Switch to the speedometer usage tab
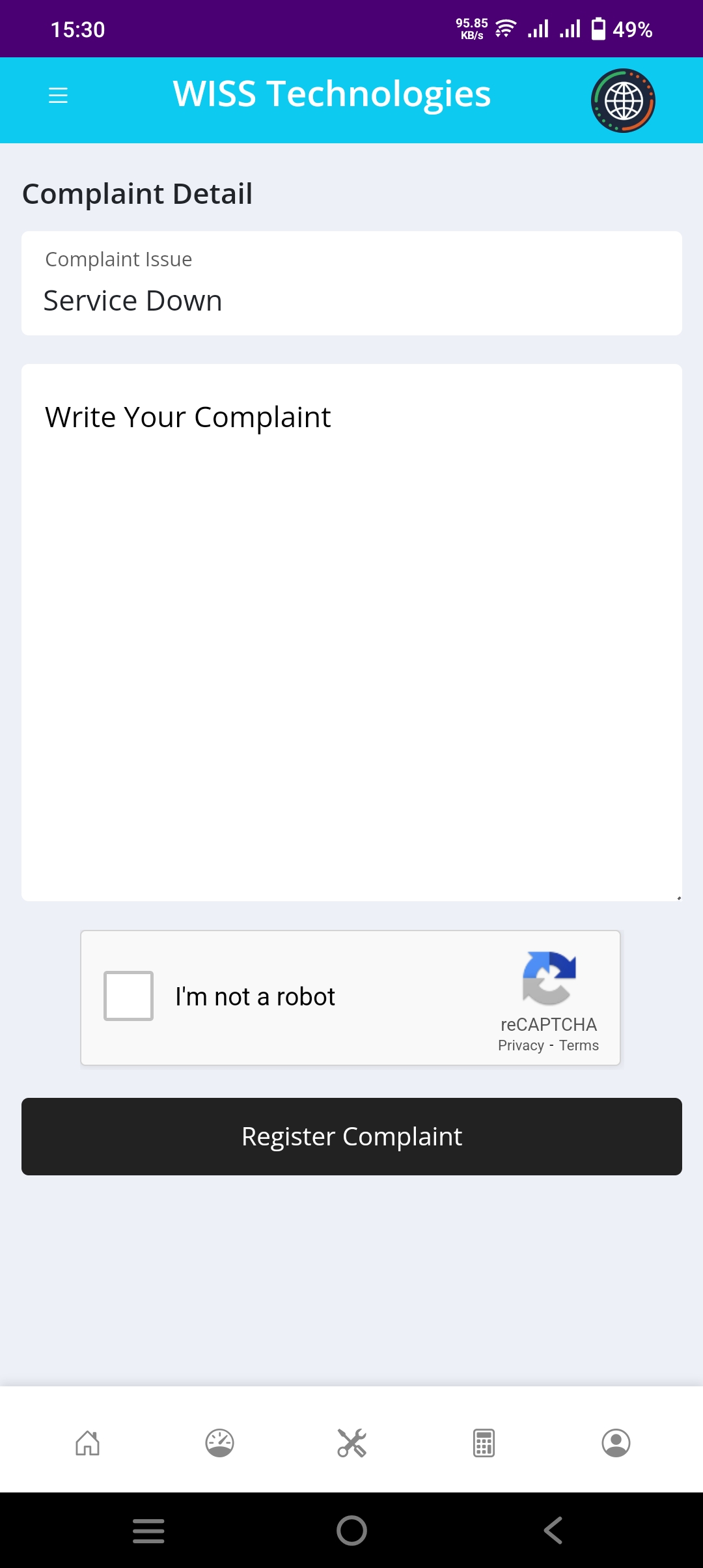This screenshot has width=703, height=1568. click(x=219, y=1443)
